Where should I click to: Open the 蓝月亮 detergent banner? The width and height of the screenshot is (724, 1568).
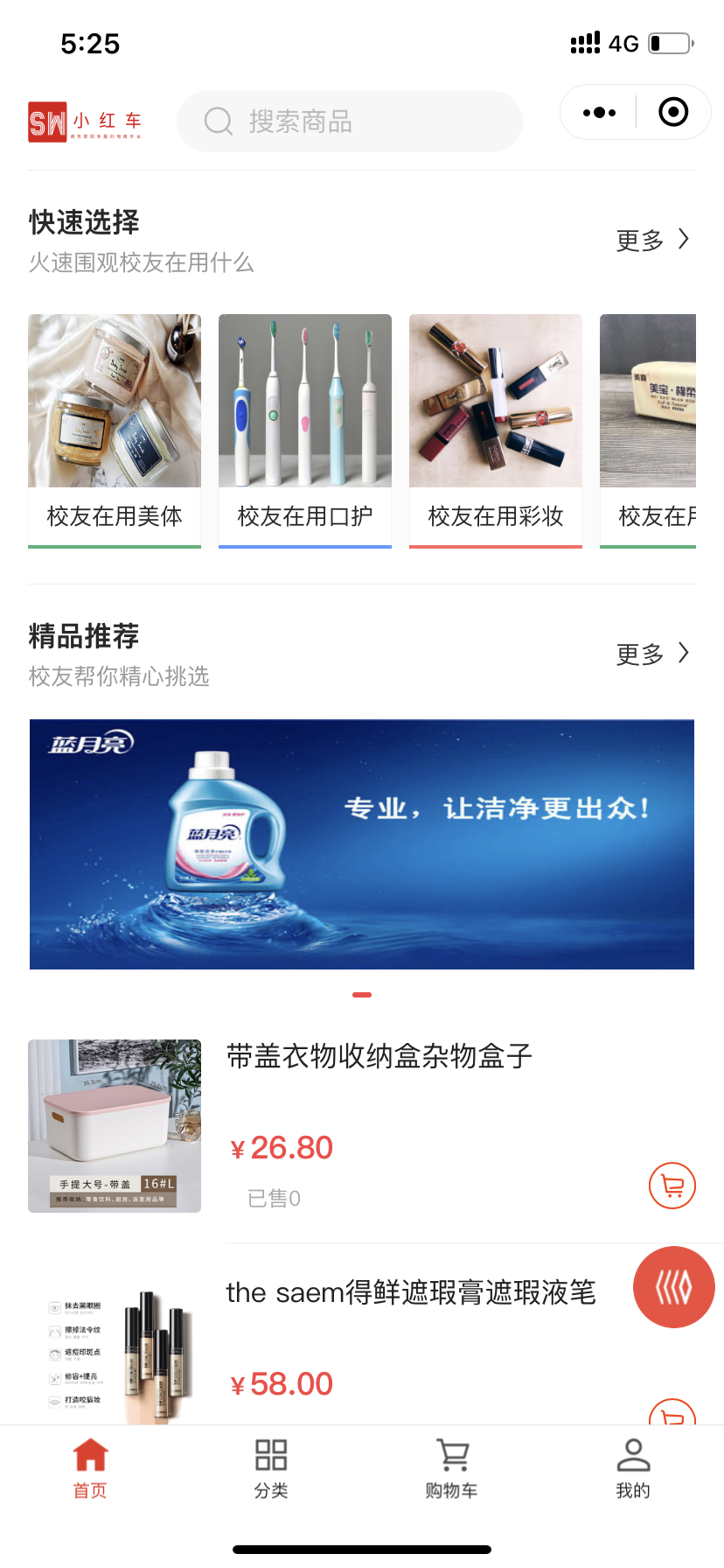click(x=362, y=843)
